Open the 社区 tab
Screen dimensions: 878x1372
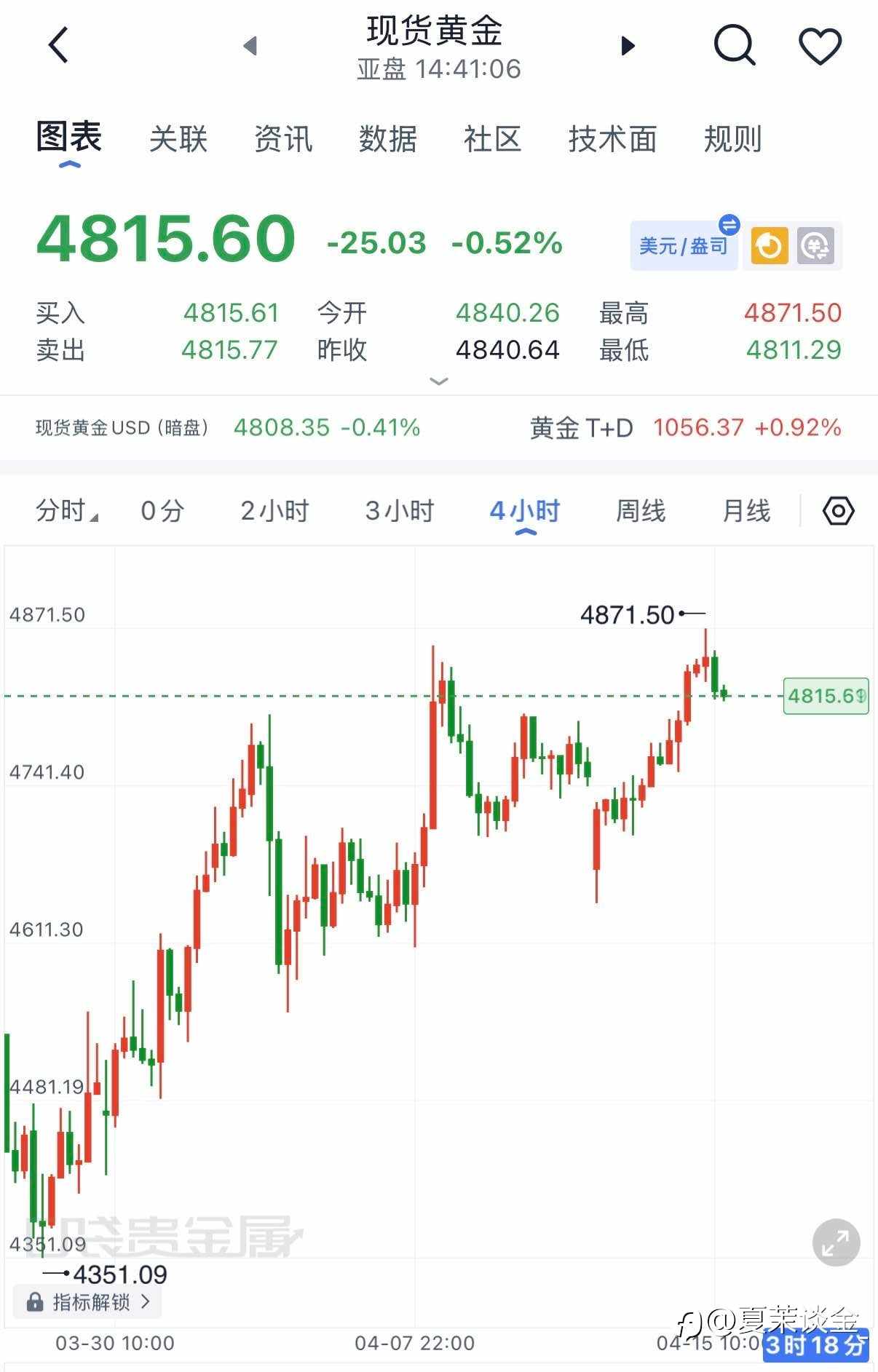point(492,139)
